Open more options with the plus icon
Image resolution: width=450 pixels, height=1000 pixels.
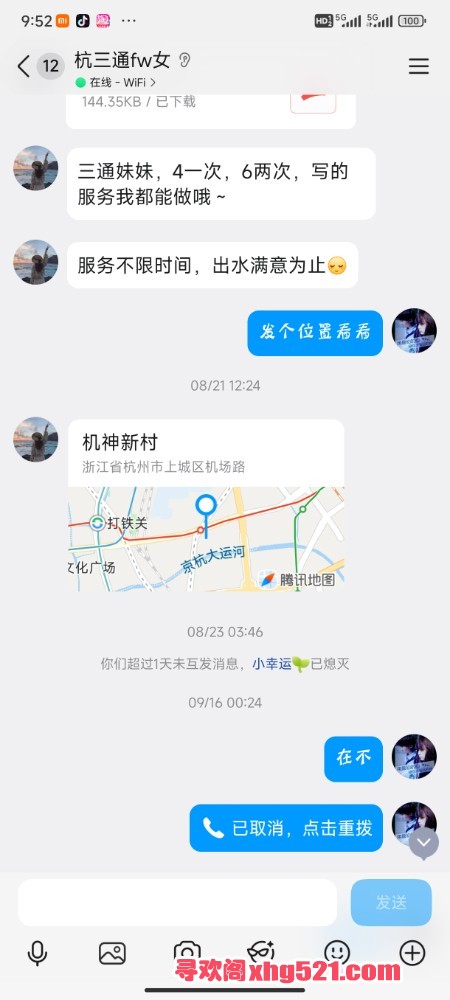[412, 953]
